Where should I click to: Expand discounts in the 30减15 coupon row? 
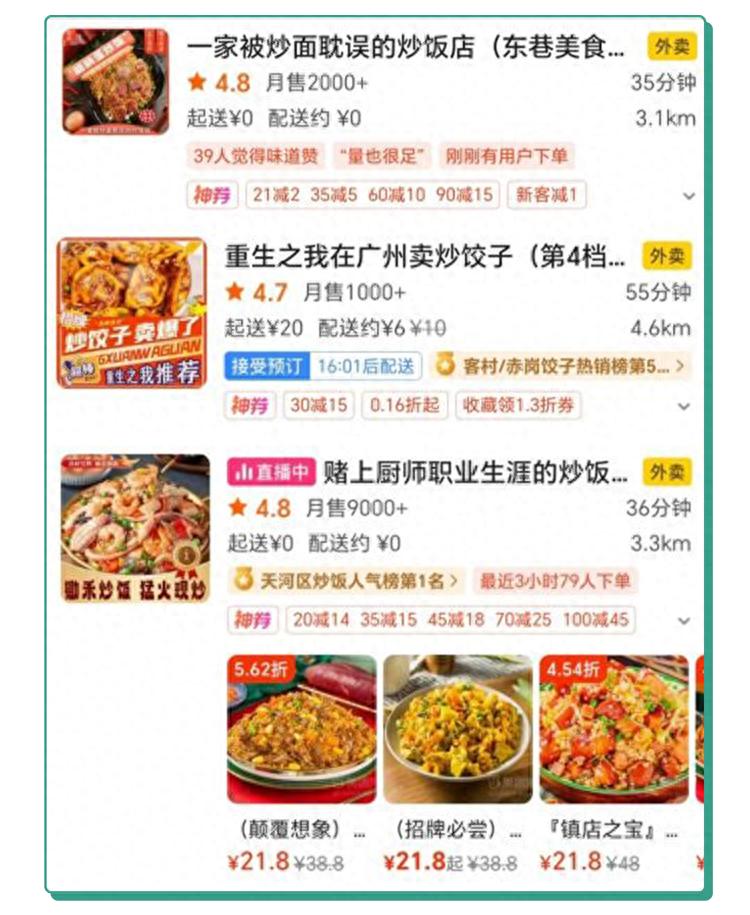684,407
